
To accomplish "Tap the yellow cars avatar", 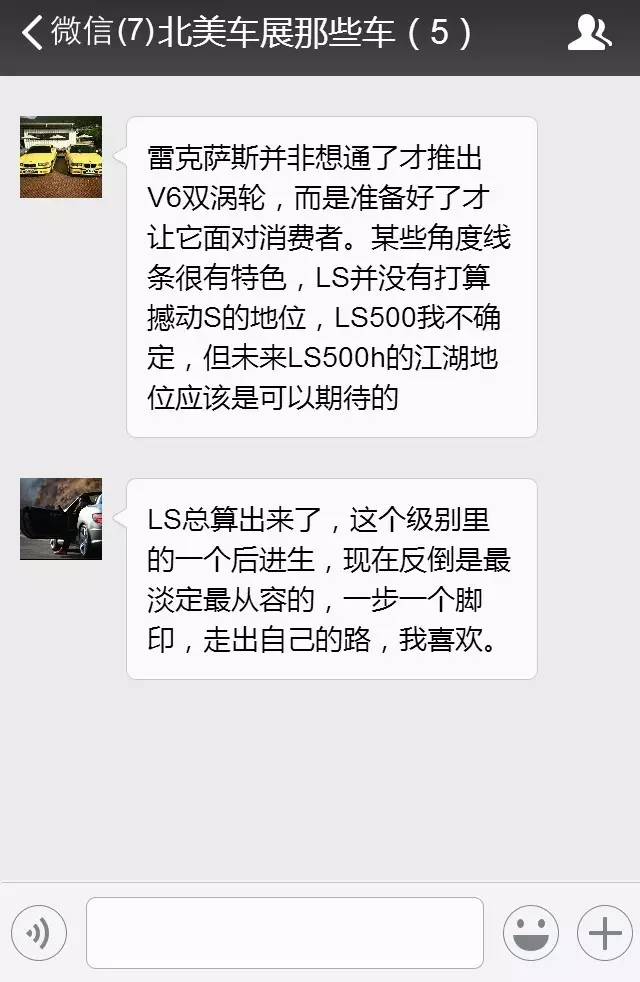I will (61, 157).
